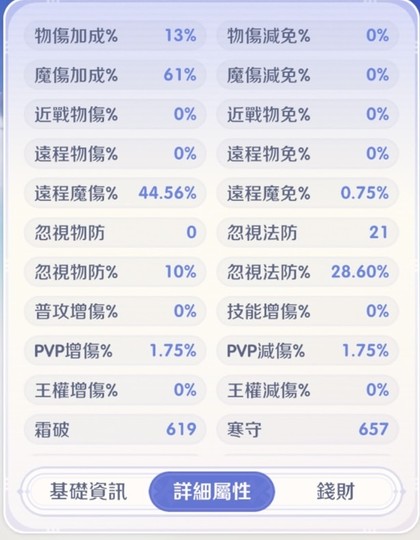Select the 詳細屬性 tab

(212, 491)
